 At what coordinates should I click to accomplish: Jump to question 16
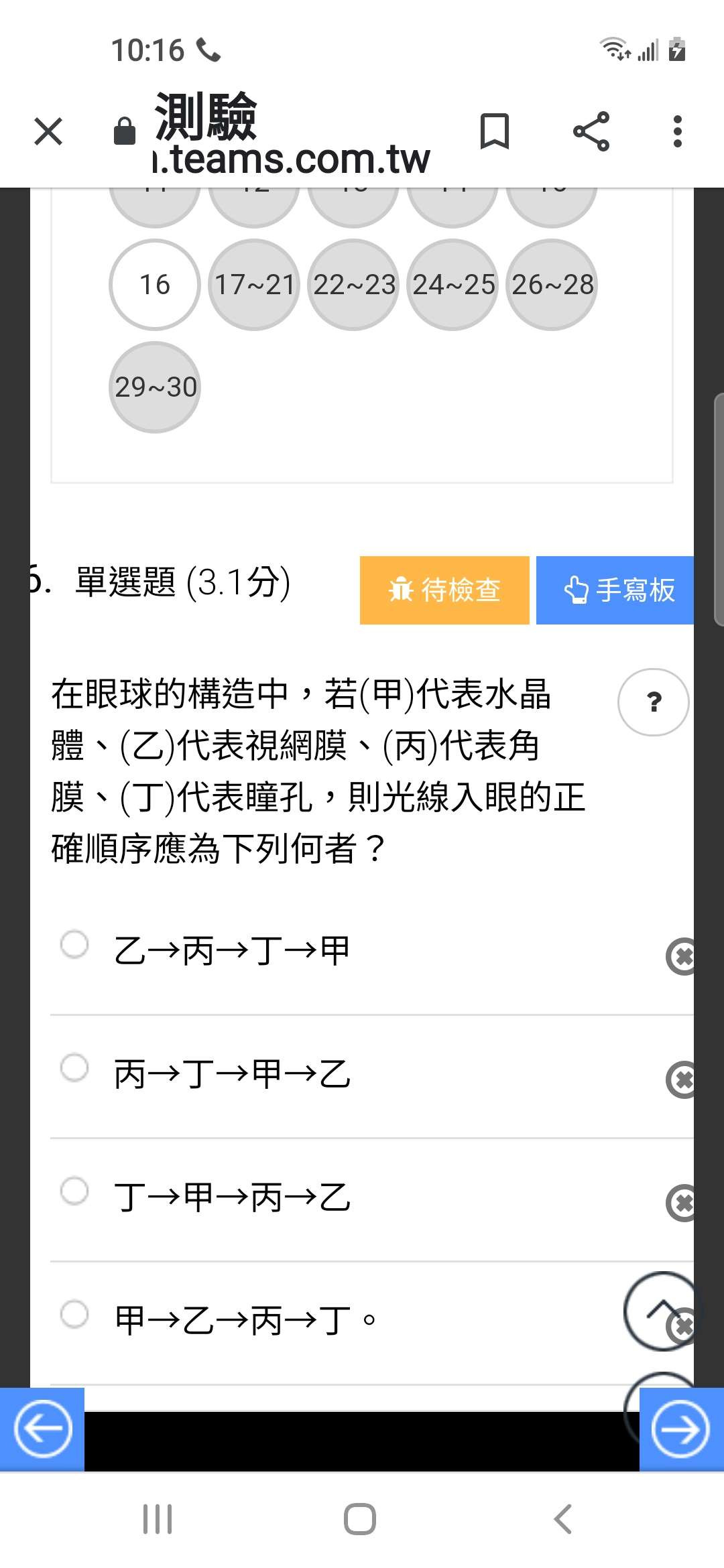[x=155, y=285]
